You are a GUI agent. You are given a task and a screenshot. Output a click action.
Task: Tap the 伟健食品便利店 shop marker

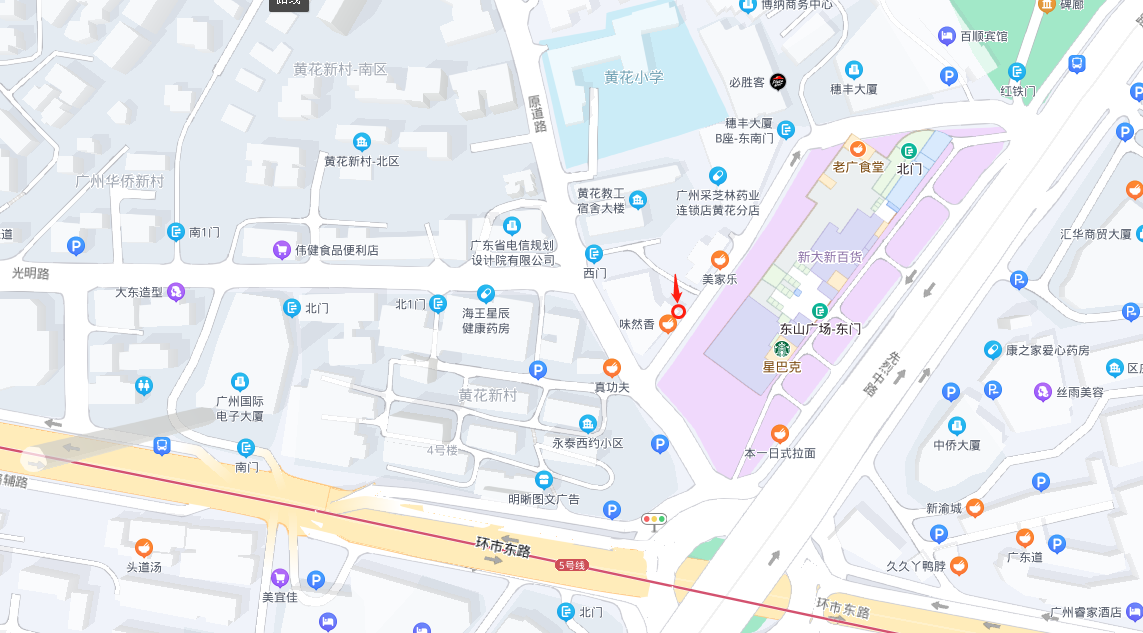[281, 250]
